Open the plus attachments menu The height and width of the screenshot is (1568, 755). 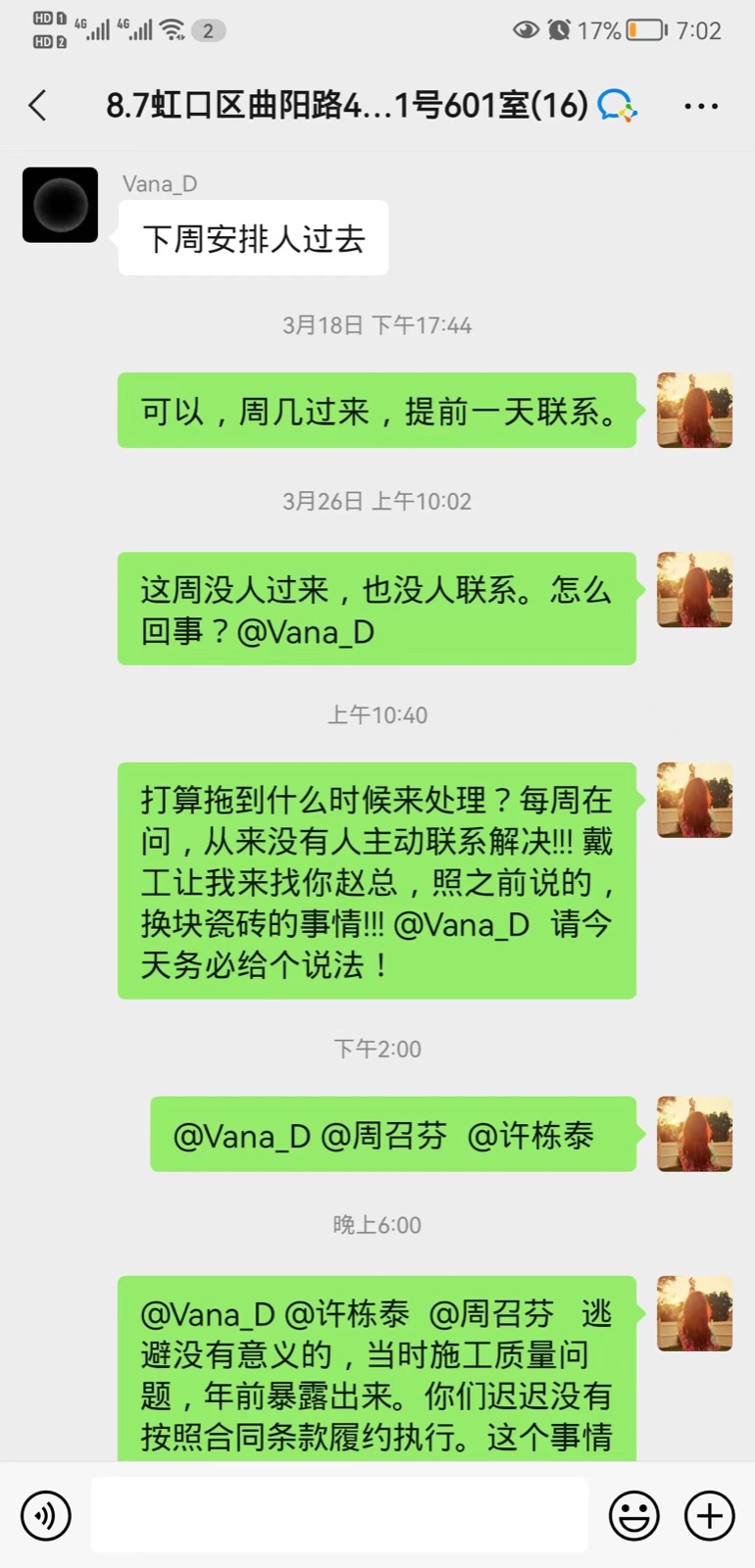(709, 1515)
